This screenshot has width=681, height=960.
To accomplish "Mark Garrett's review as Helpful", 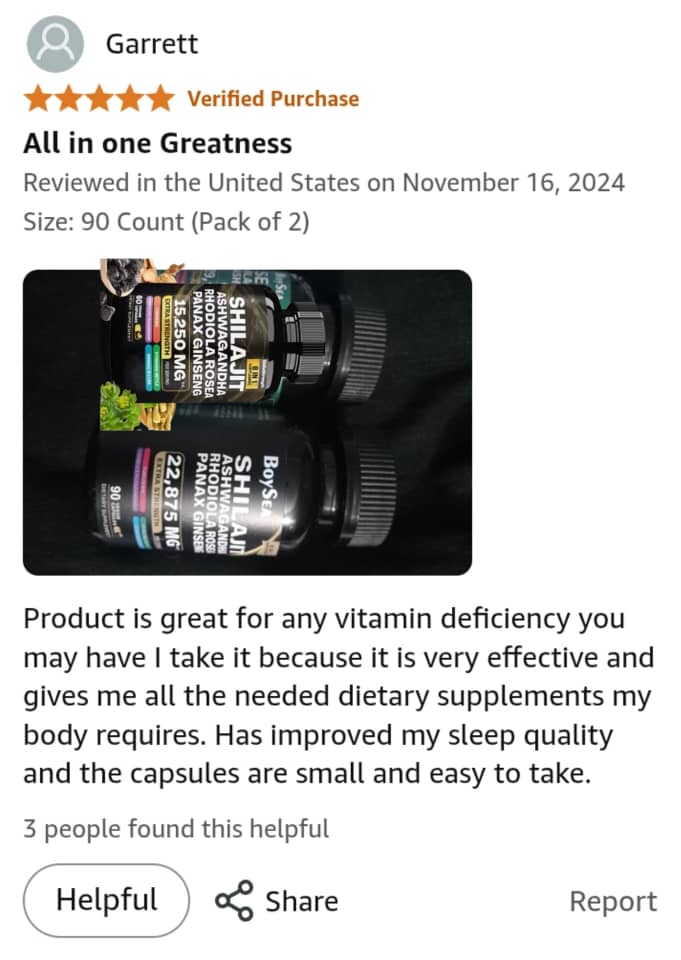I will [x=106, y=900].
